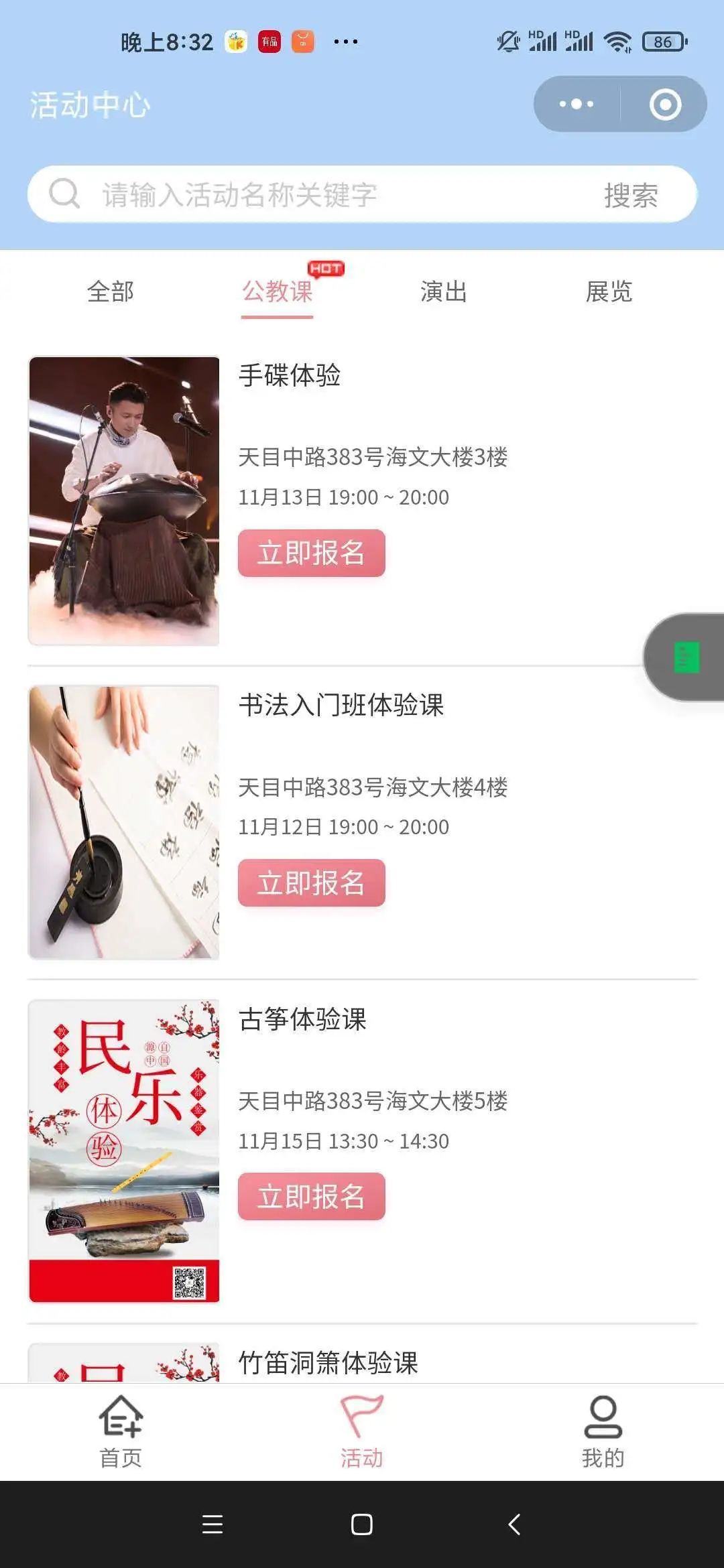Sign up for 手碟体验 with 立即报名
724x1568 pixels.
[311, 553]
